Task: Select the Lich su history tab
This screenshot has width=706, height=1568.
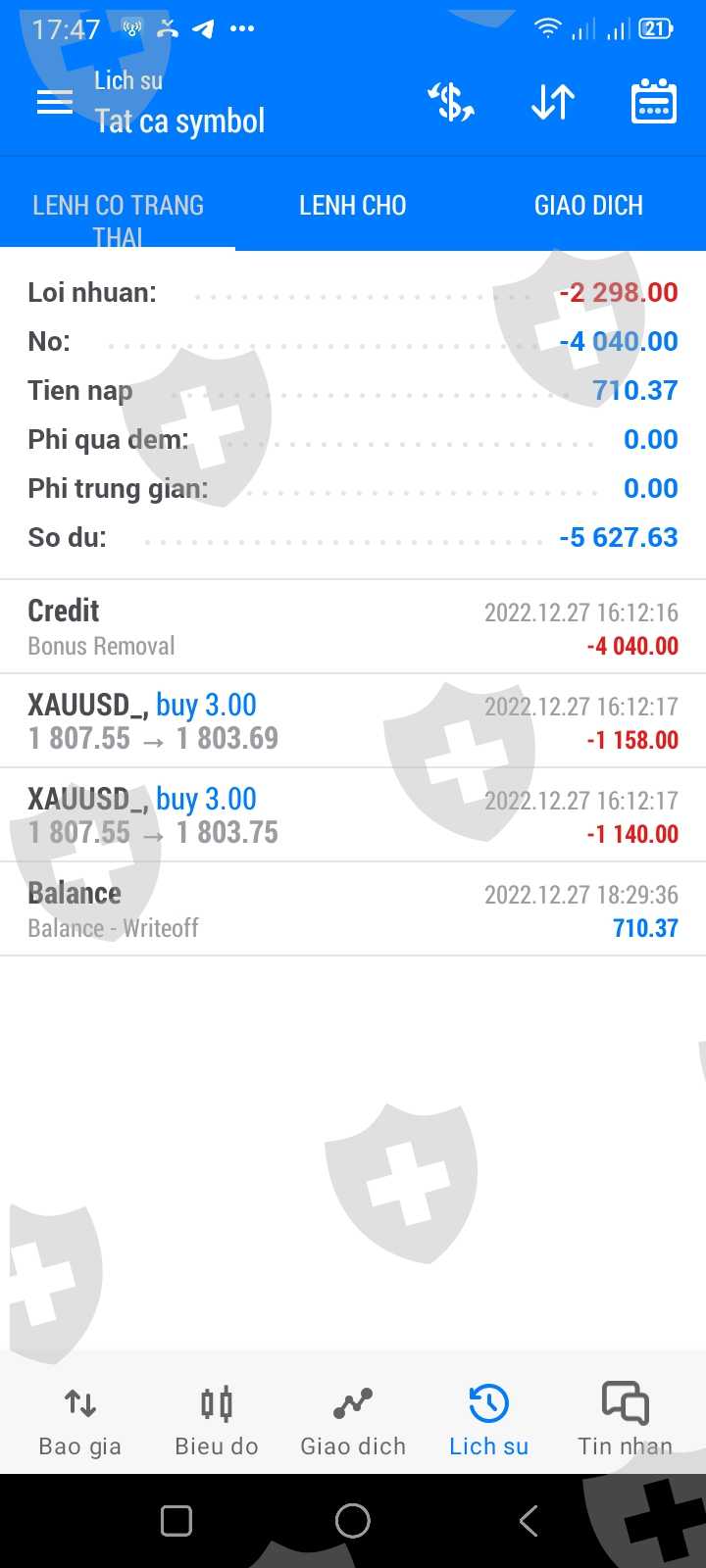Action: point(488,1419)
